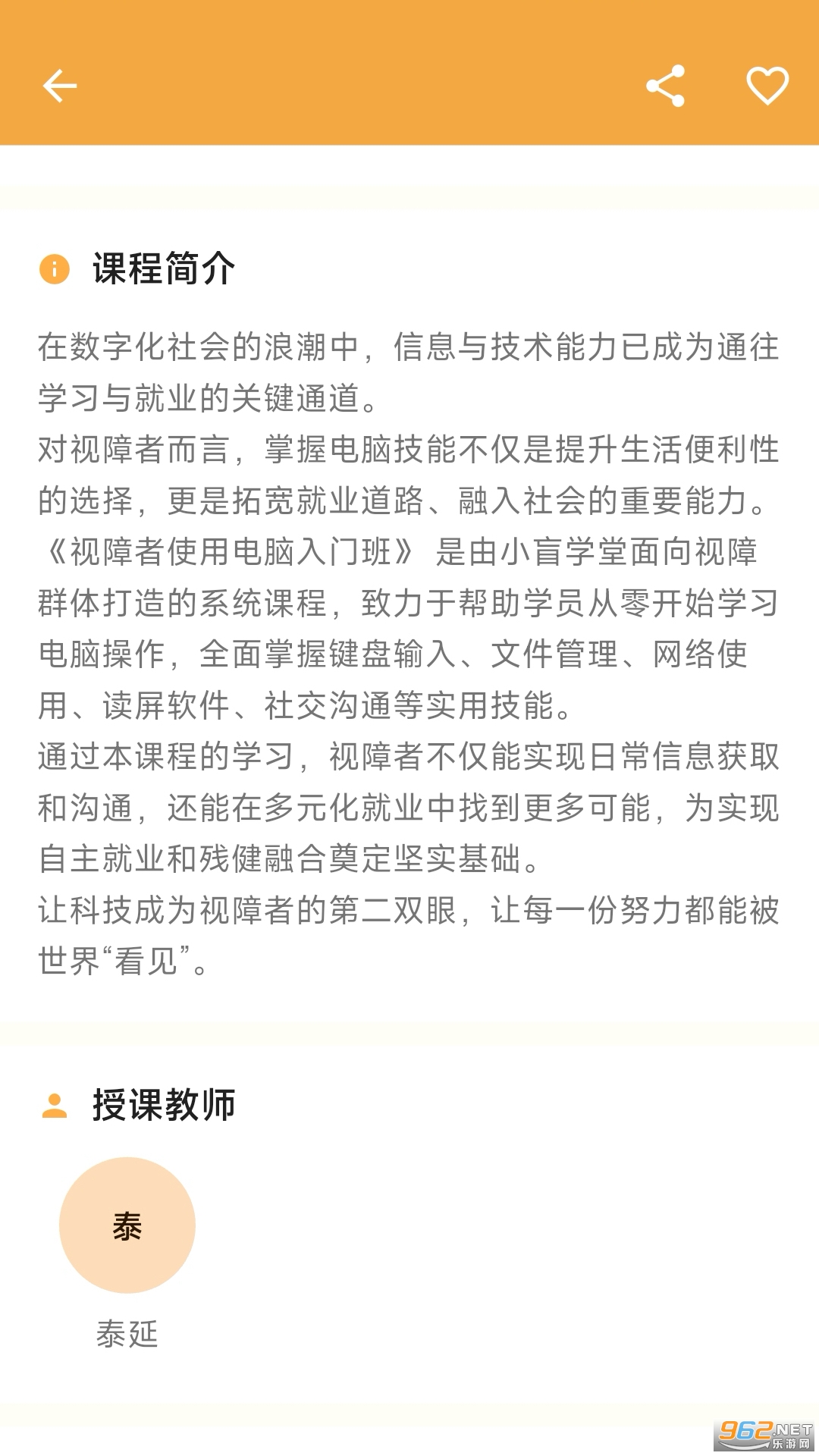
Task: Go back to the previous page
Action: (x=60, y=86)
